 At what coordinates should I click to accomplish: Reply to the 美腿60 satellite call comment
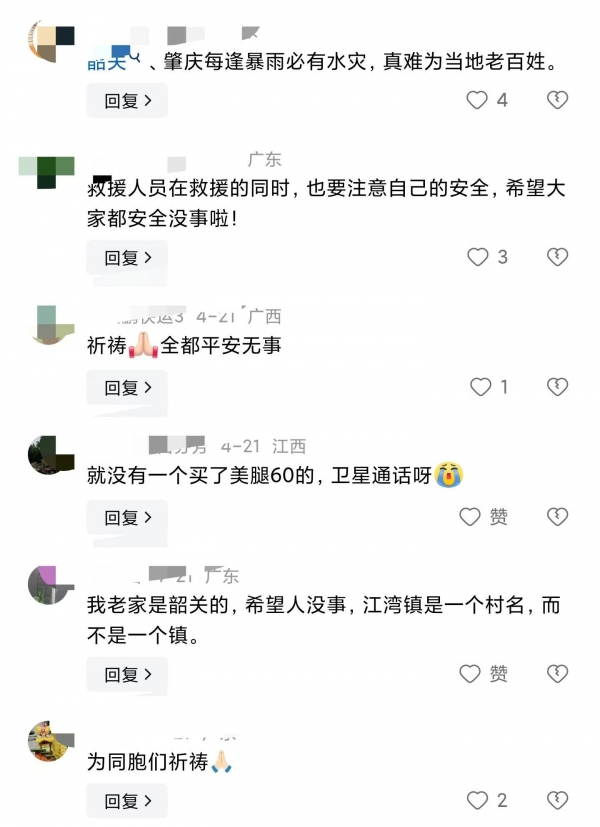coord(127,517)
